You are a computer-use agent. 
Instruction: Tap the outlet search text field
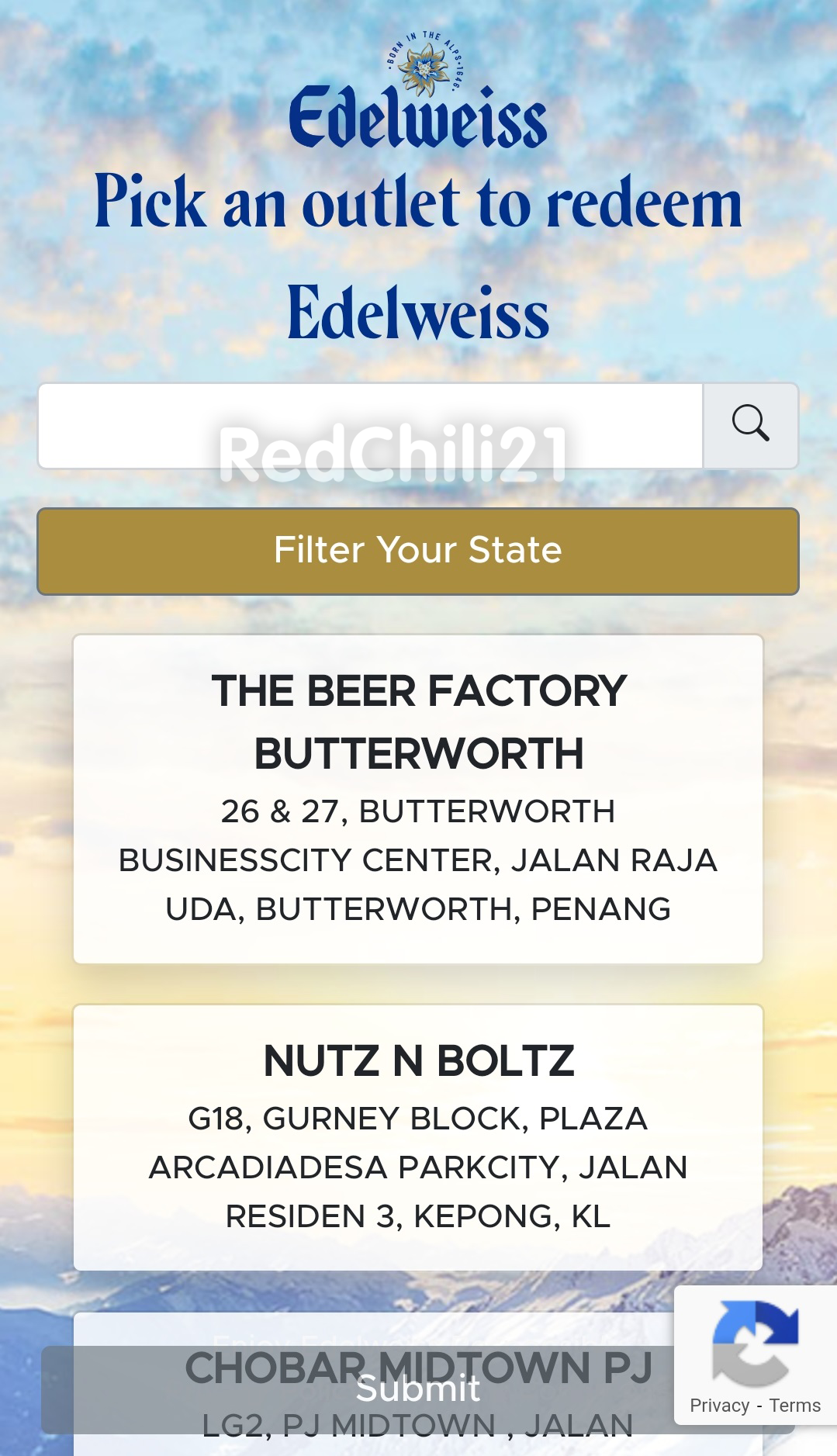(370, 425)
